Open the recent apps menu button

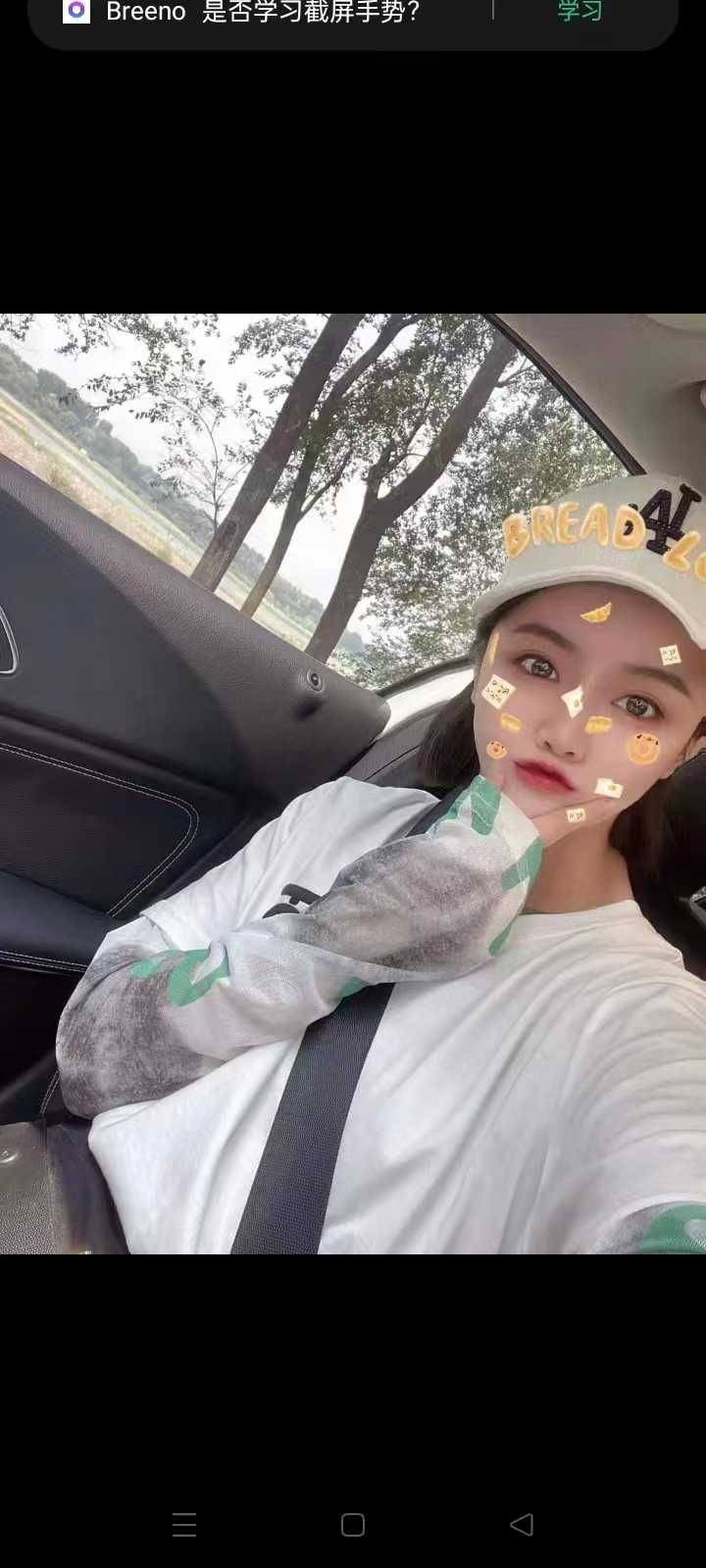tap(184, 1524)
